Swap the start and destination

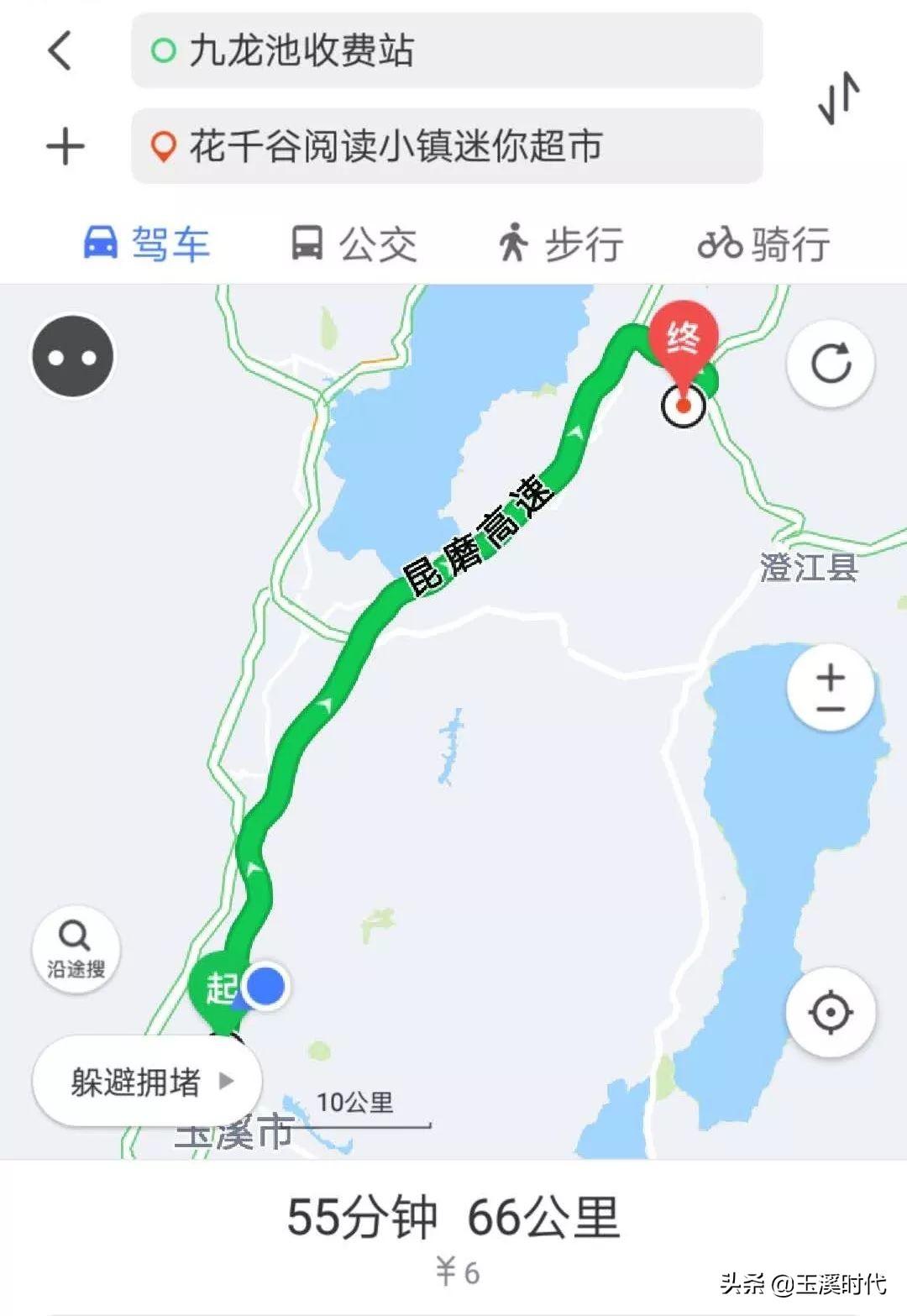pos(838,97)
